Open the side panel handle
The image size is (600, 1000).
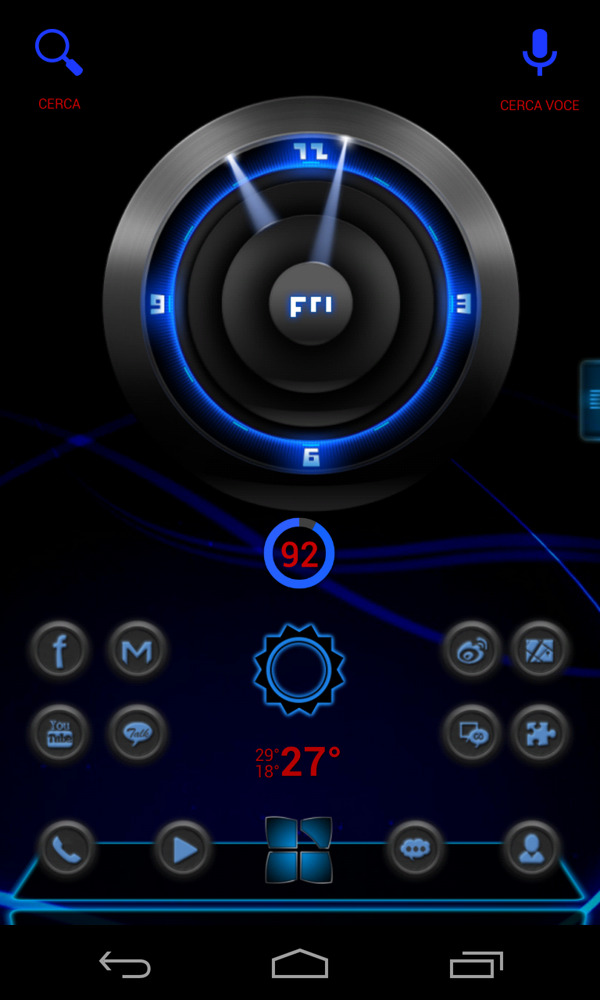click(591, 400)
